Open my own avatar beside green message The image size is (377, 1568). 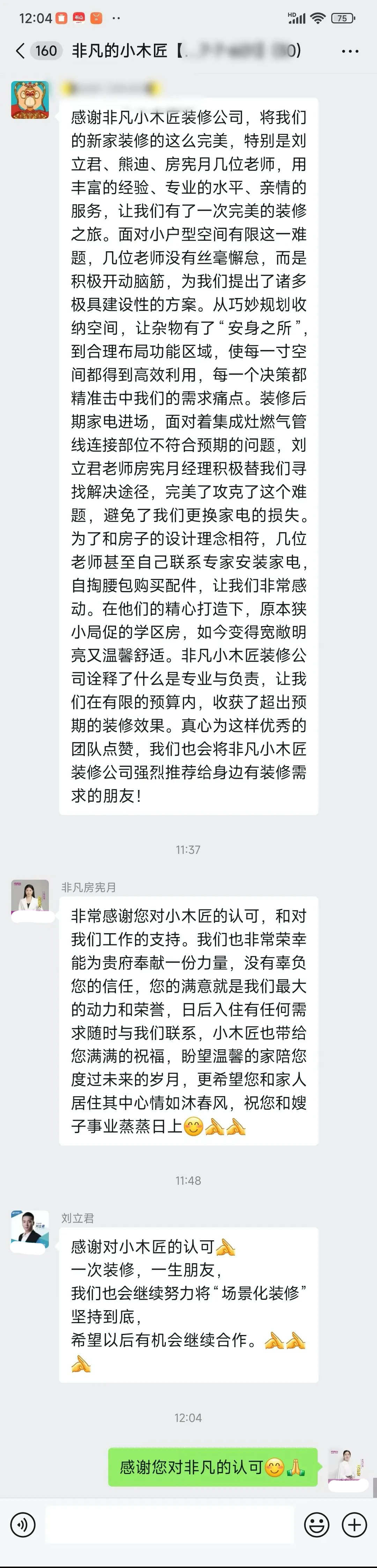coord(347,1467)
